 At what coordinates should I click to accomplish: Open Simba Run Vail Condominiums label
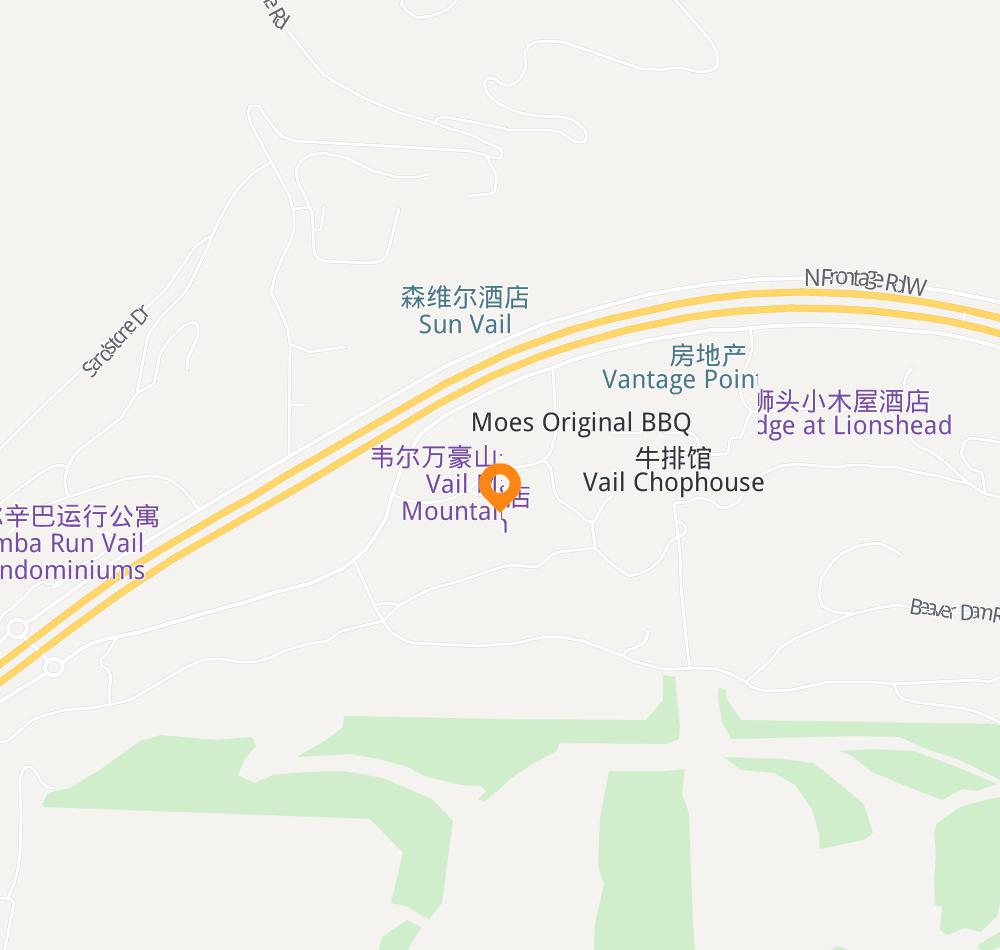point(75,544)
